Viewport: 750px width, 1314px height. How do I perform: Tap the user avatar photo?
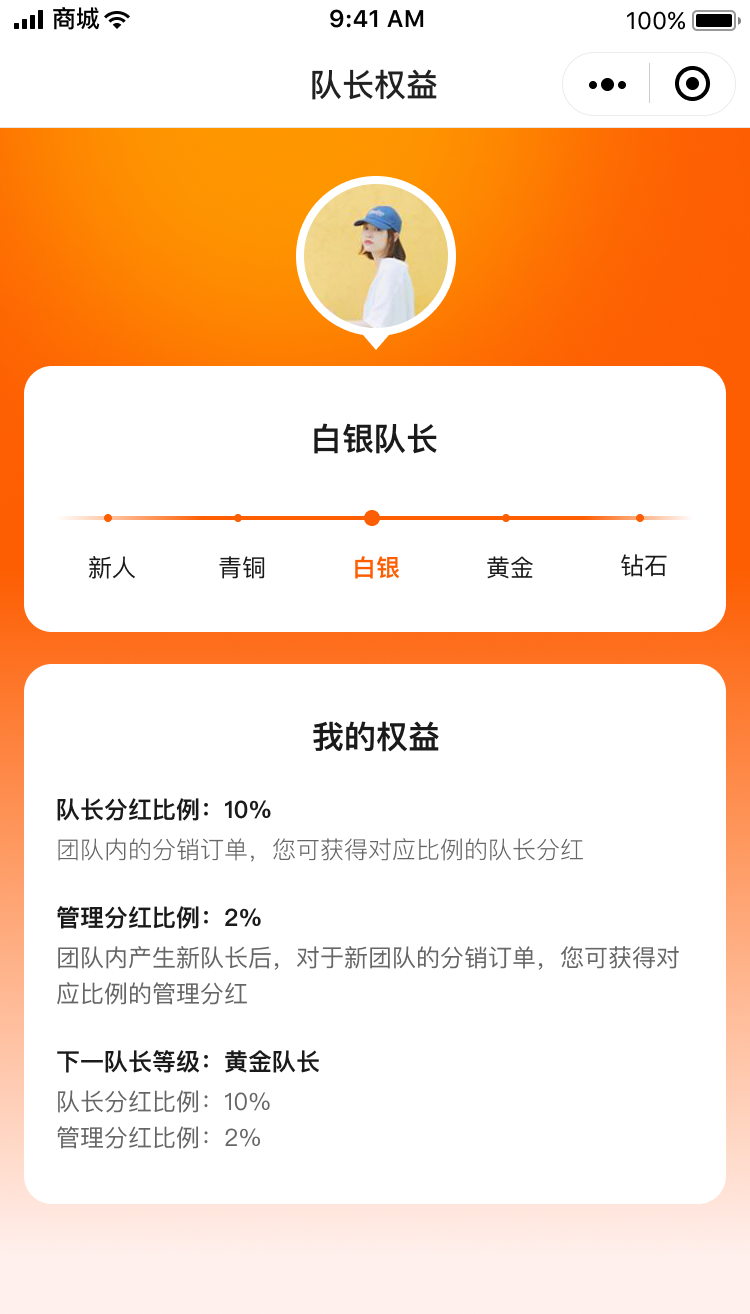375,255
